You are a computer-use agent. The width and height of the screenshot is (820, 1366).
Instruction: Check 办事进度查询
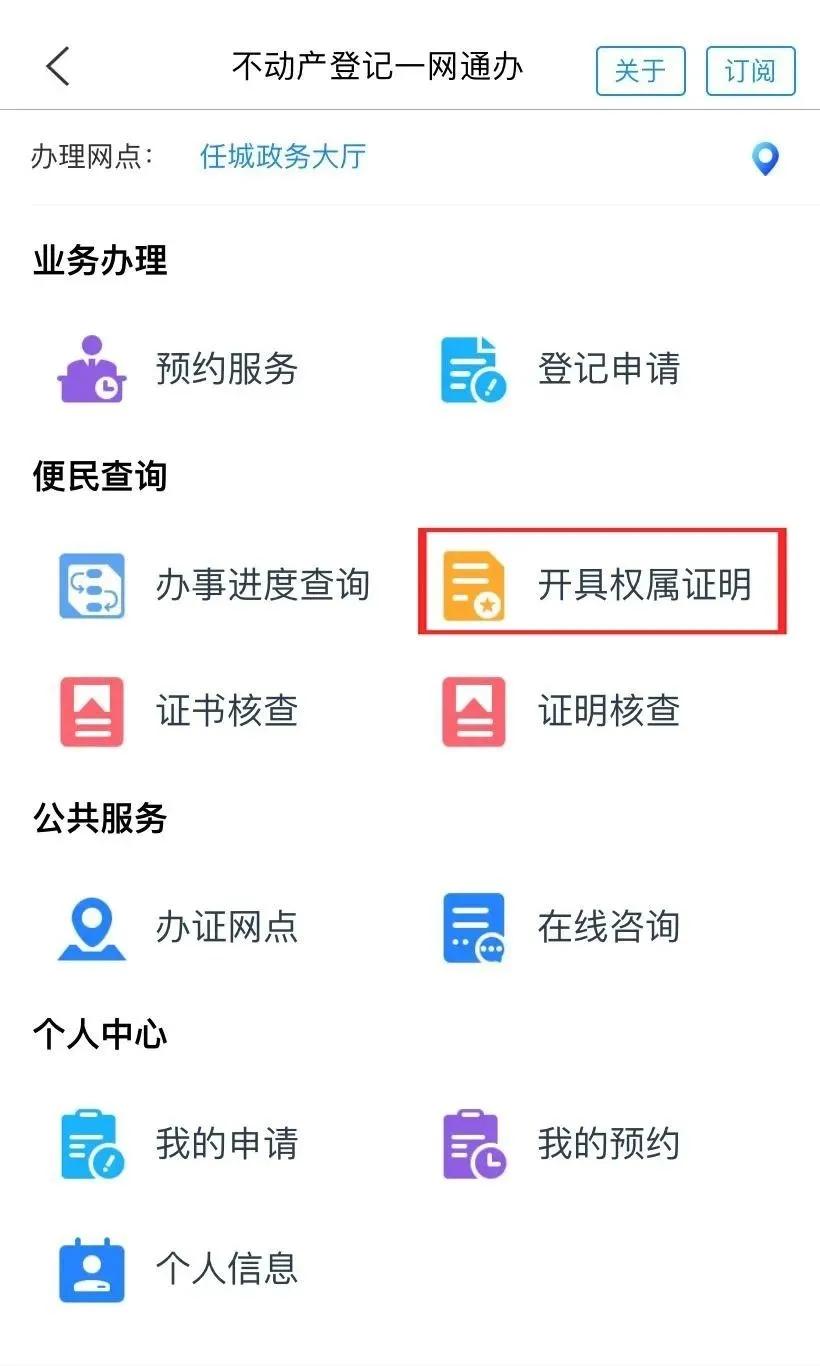coord(215,585)
